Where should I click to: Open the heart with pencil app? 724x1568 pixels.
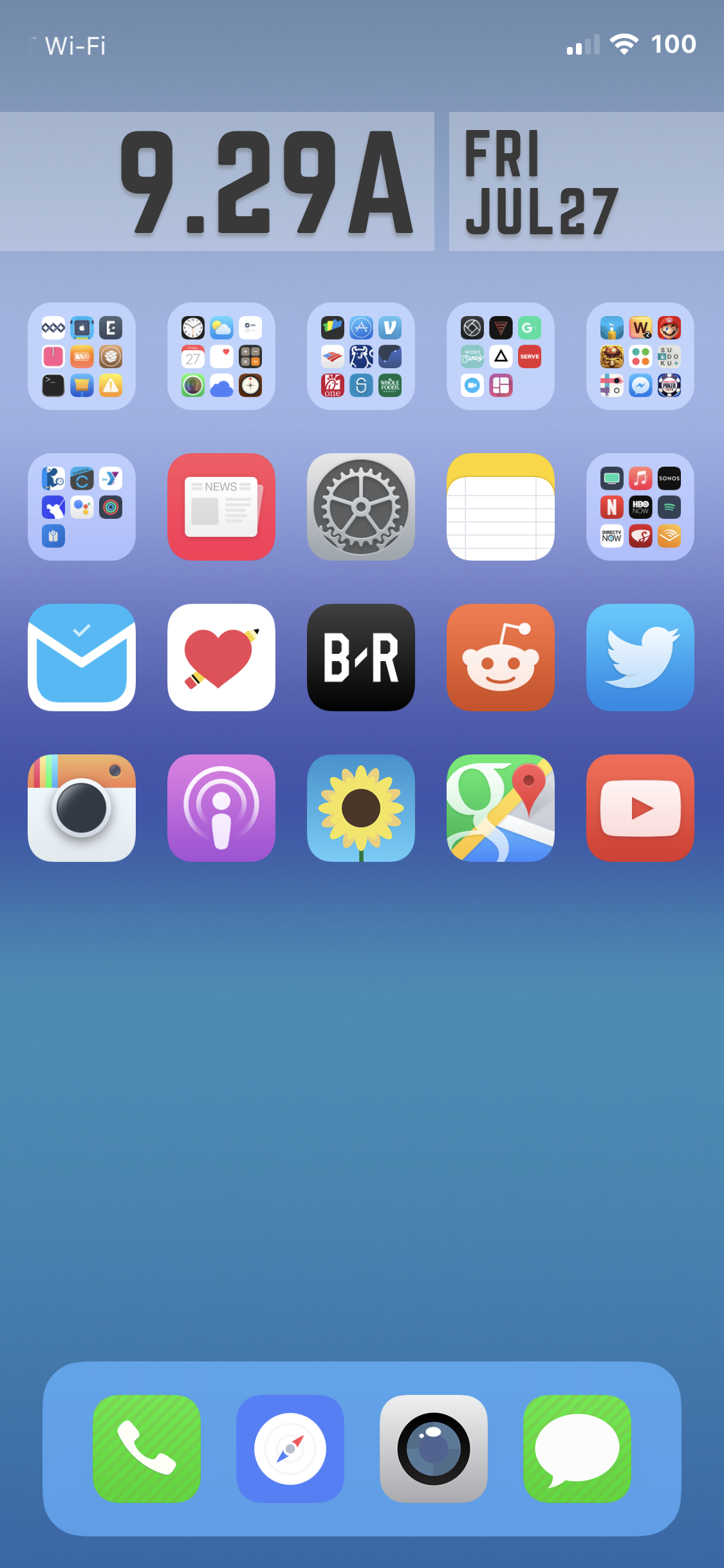221,657
